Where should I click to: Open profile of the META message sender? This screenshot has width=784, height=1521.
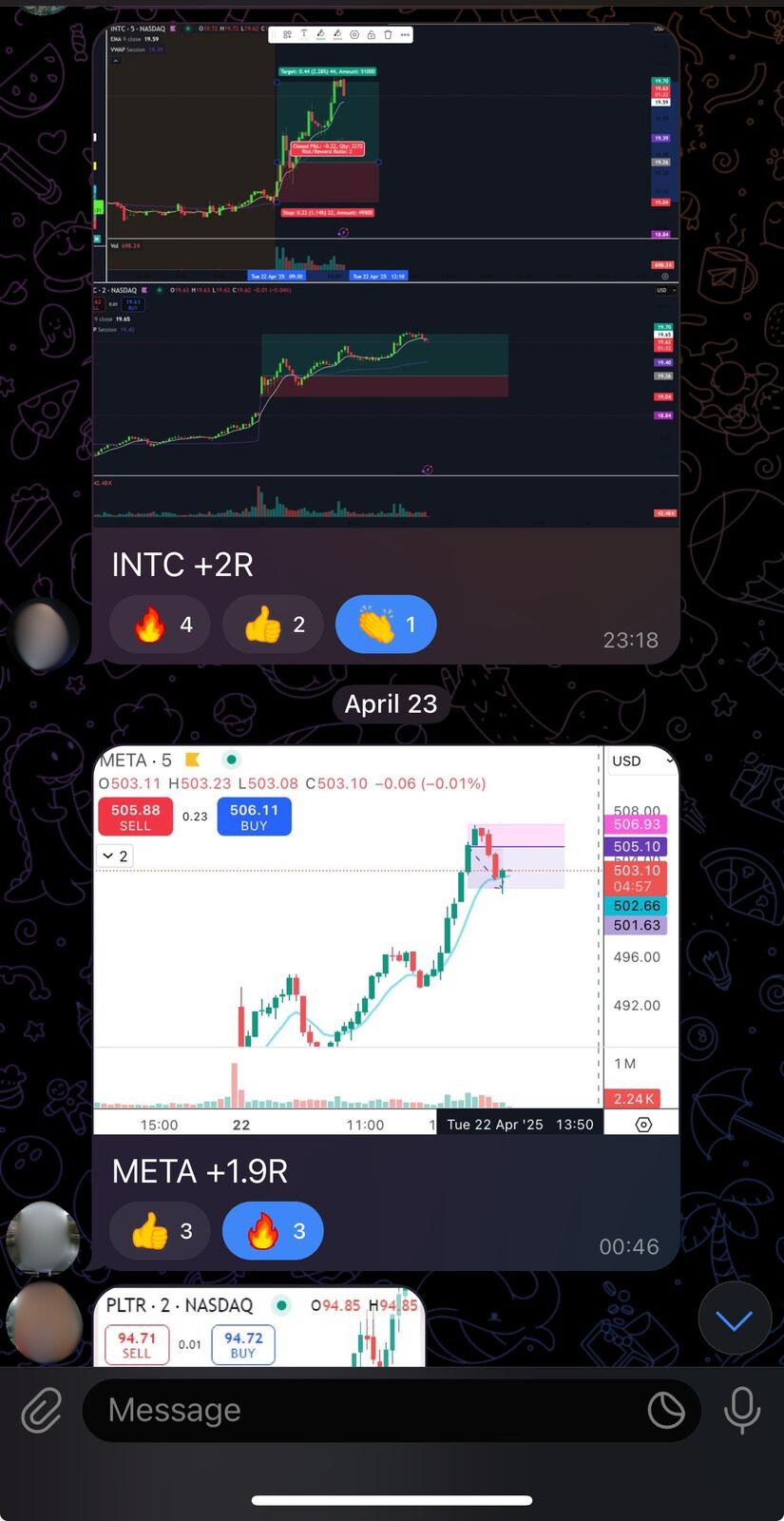click(42, 1239)
